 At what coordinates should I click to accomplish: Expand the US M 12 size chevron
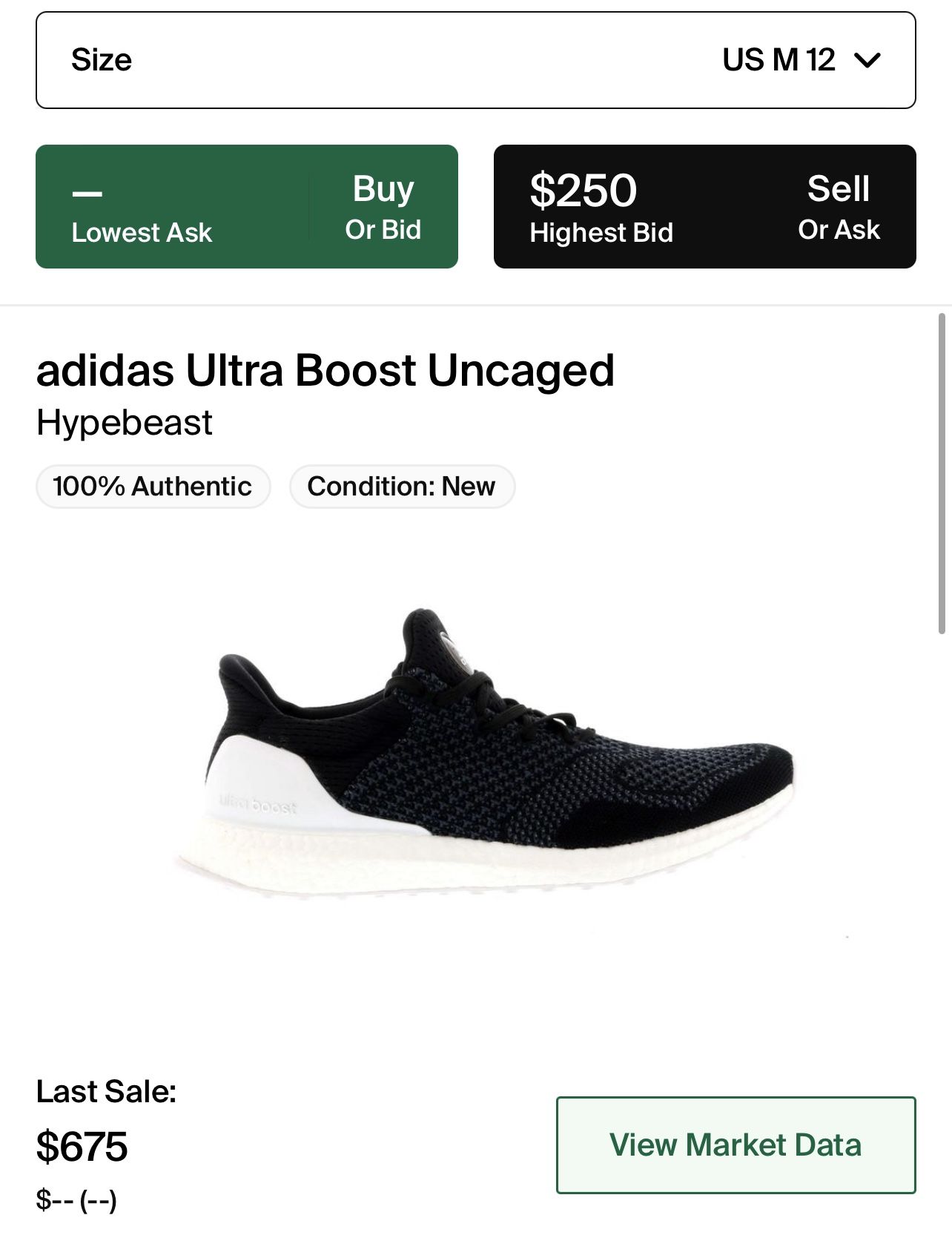coord(869,61)
